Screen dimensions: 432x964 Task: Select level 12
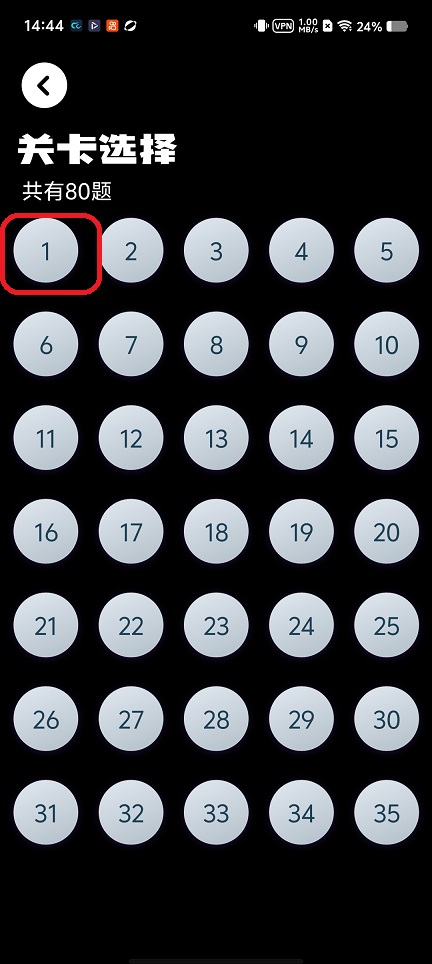click(131, 438)
